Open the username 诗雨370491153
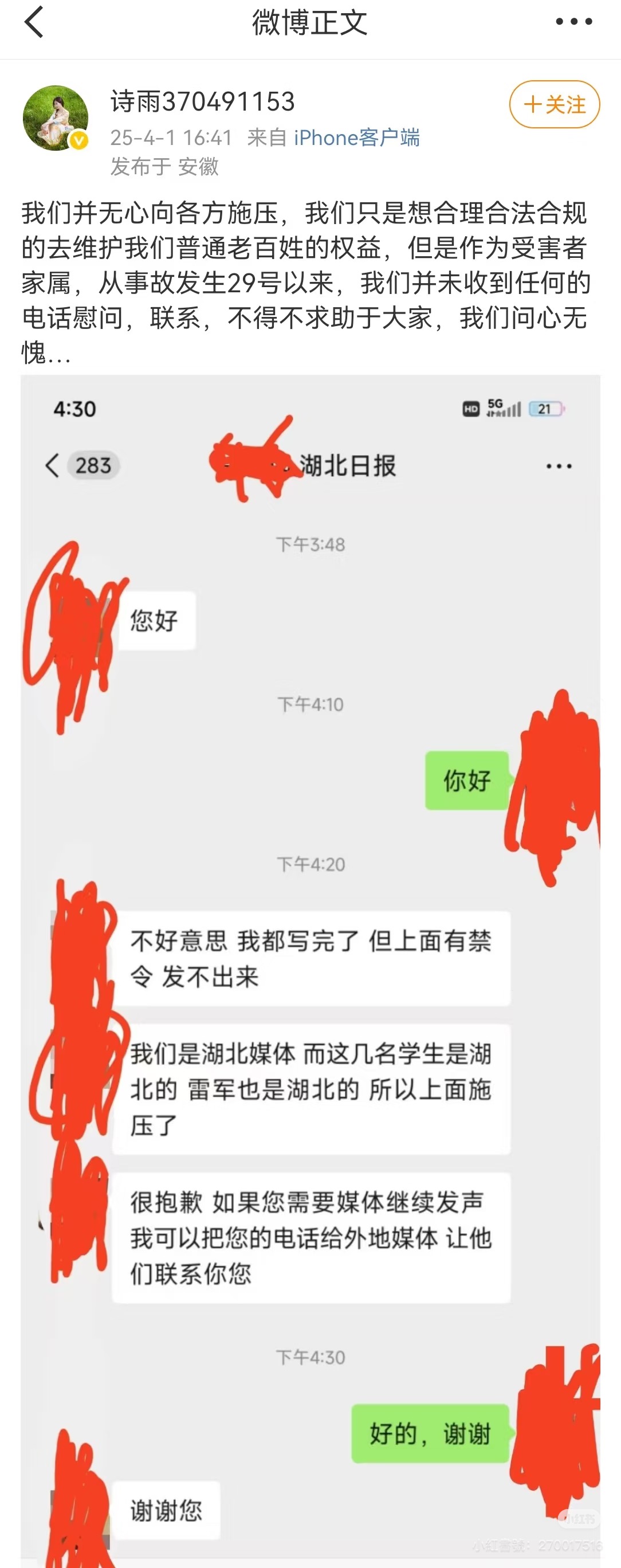 point(203,101)
